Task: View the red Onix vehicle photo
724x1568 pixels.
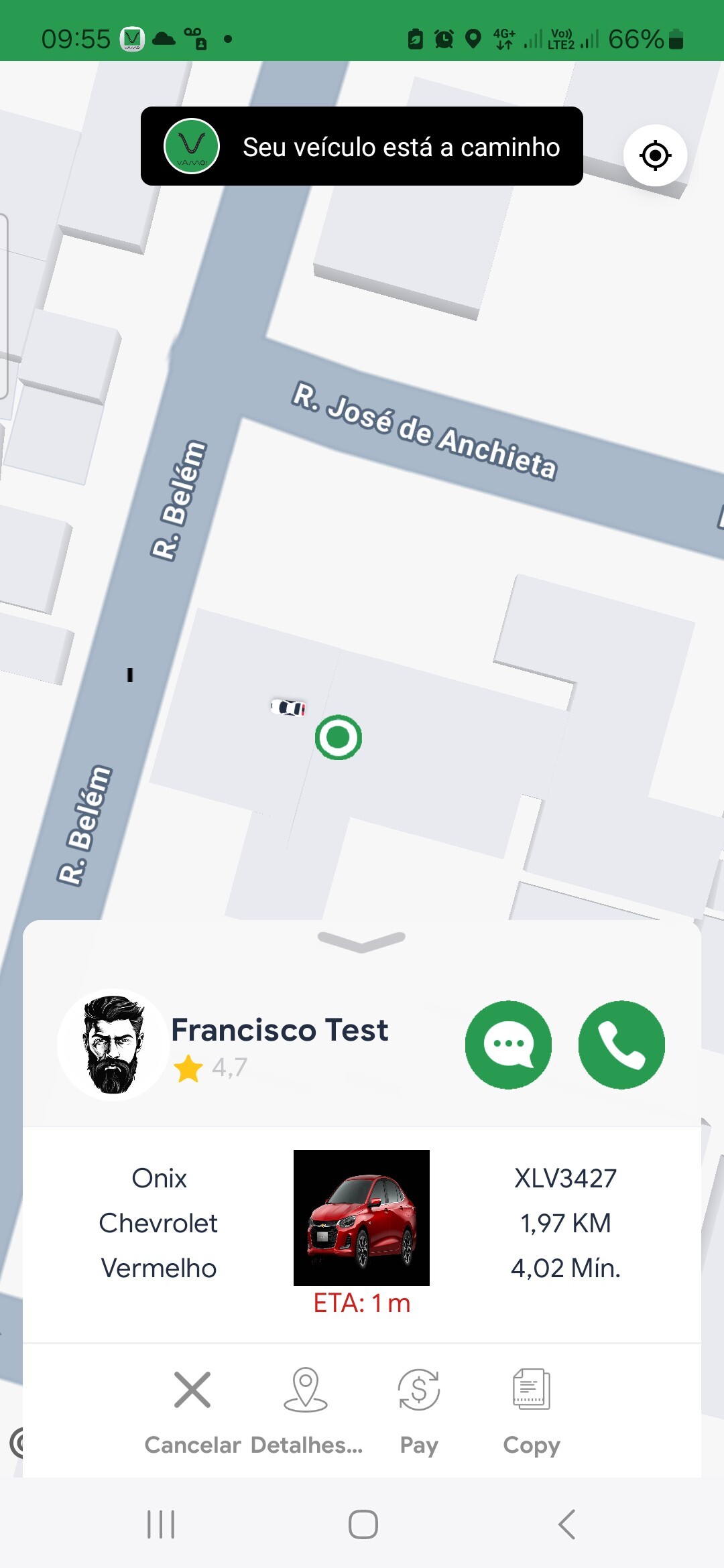Action: click(x=361, y=1217)
